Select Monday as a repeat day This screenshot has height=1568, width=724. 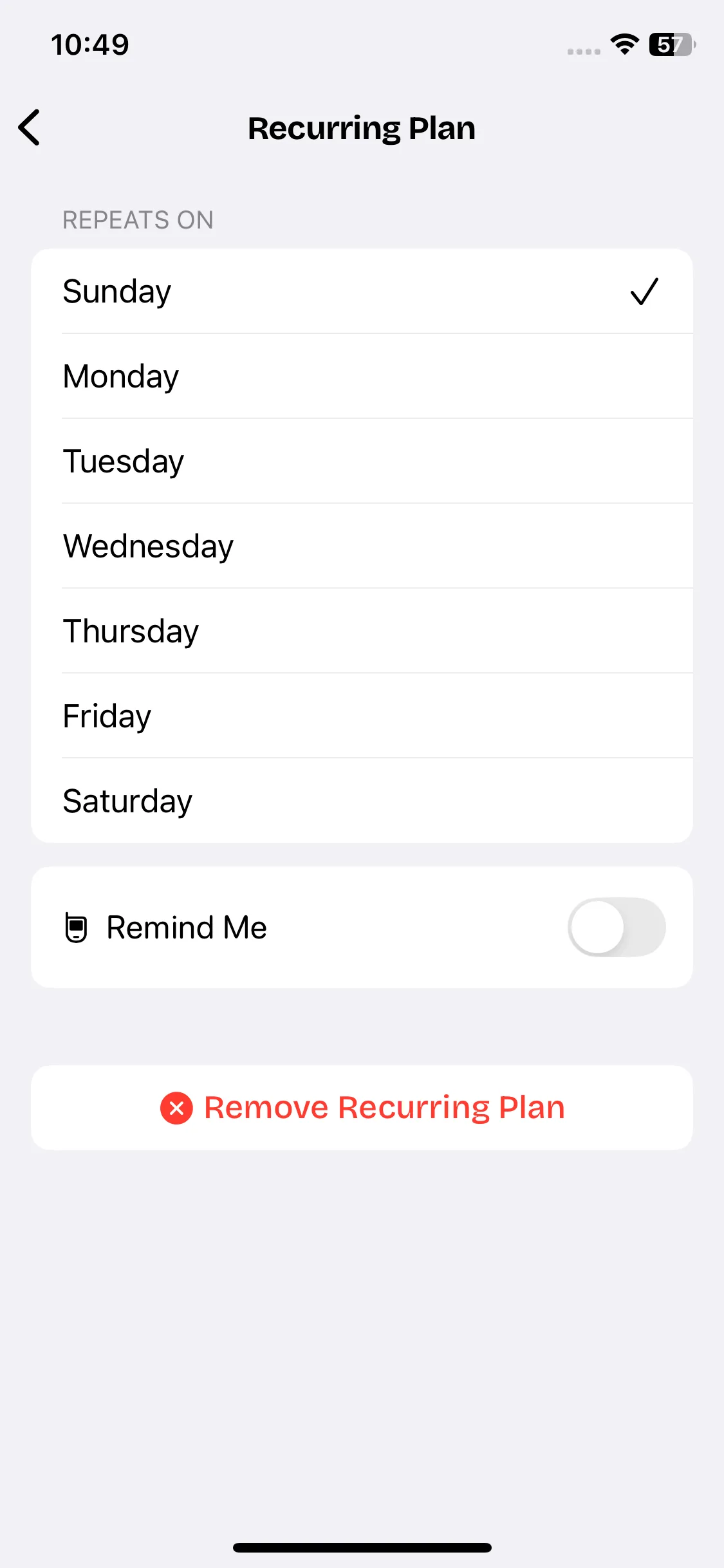pyautogui.click(x=362, y=377)
